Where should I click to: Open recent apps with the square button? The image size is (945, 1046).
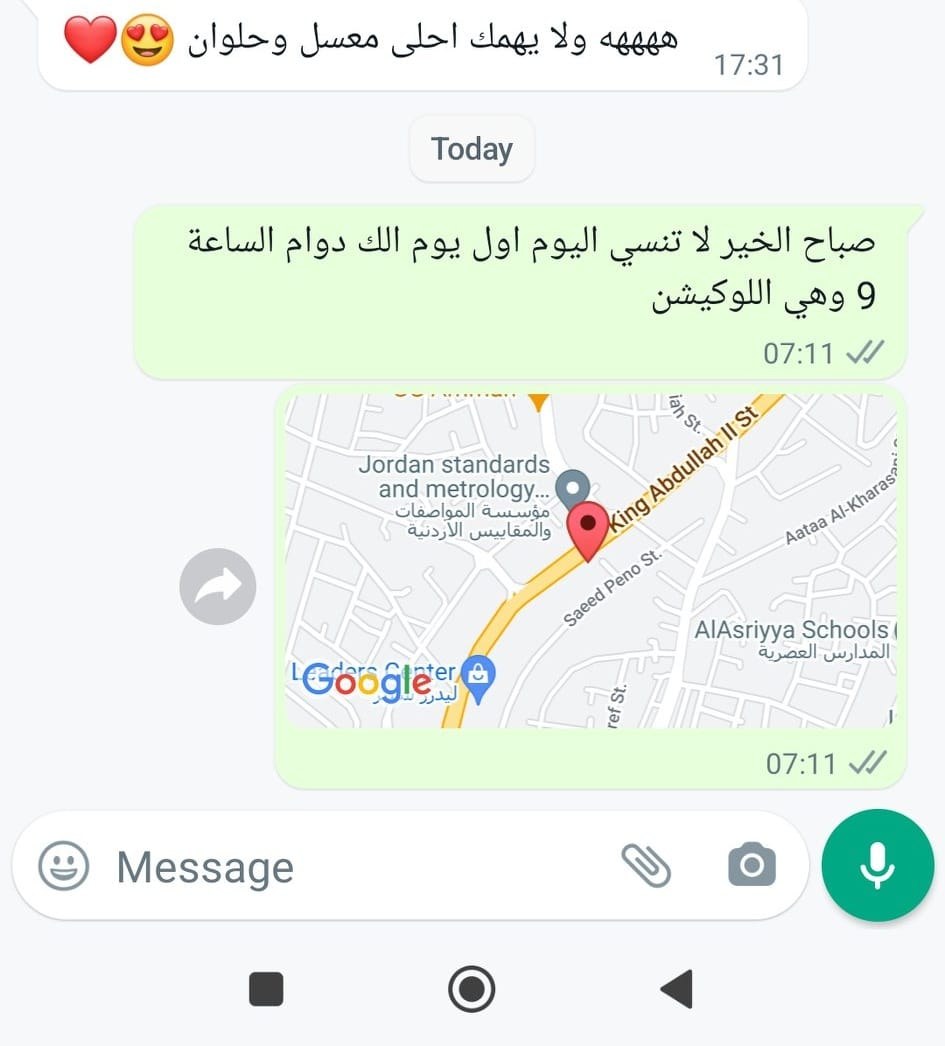[266, 989]
